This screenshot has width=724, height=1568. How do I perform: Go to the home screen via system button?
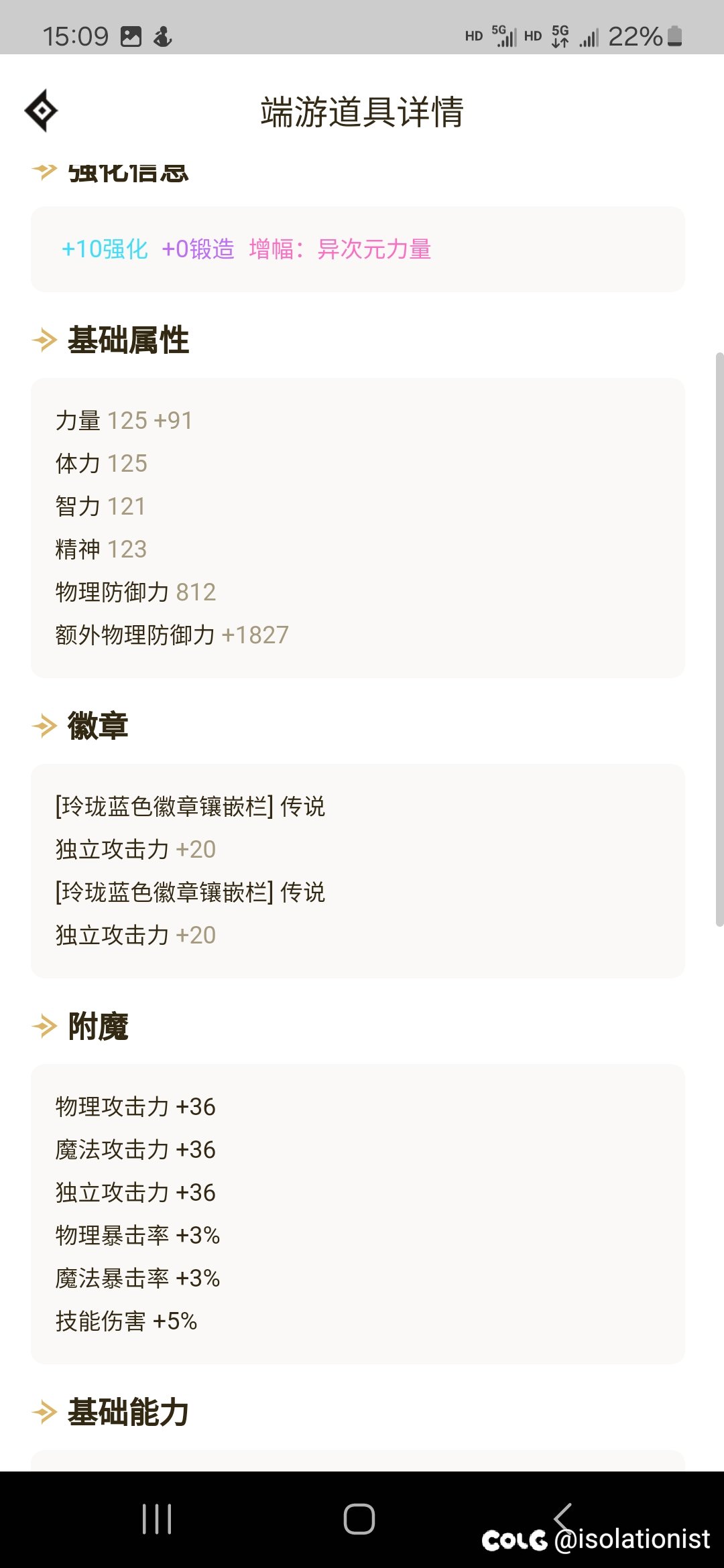[359, 1518]
